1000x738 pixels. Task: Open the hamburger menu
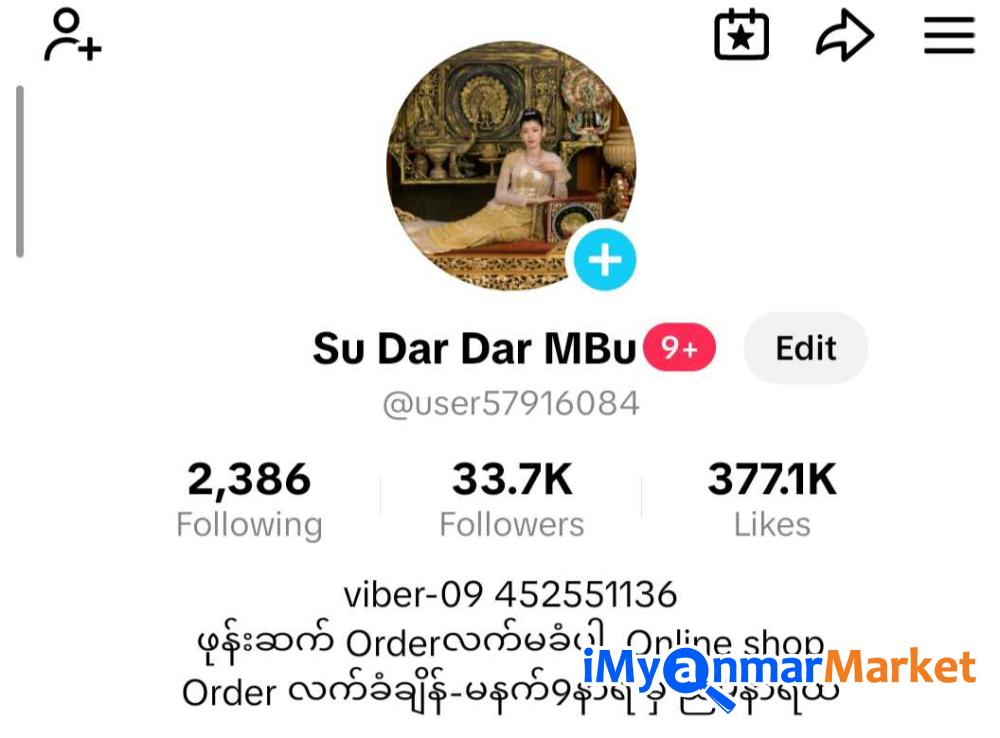point(949,36)
